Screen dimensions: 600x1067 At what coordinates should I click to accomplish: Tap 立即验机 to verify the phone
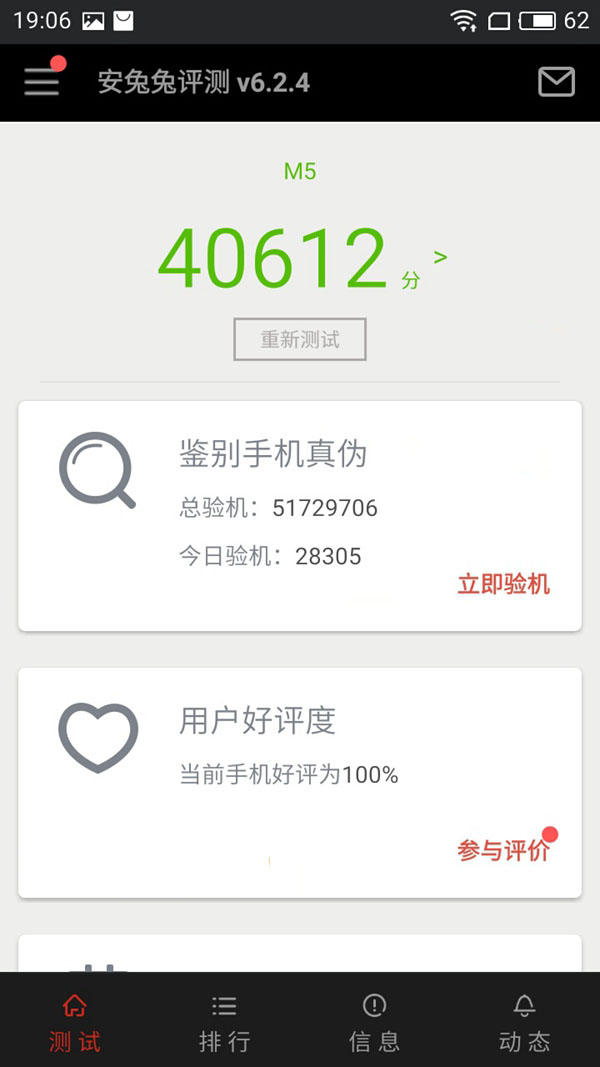coord(503,584)
